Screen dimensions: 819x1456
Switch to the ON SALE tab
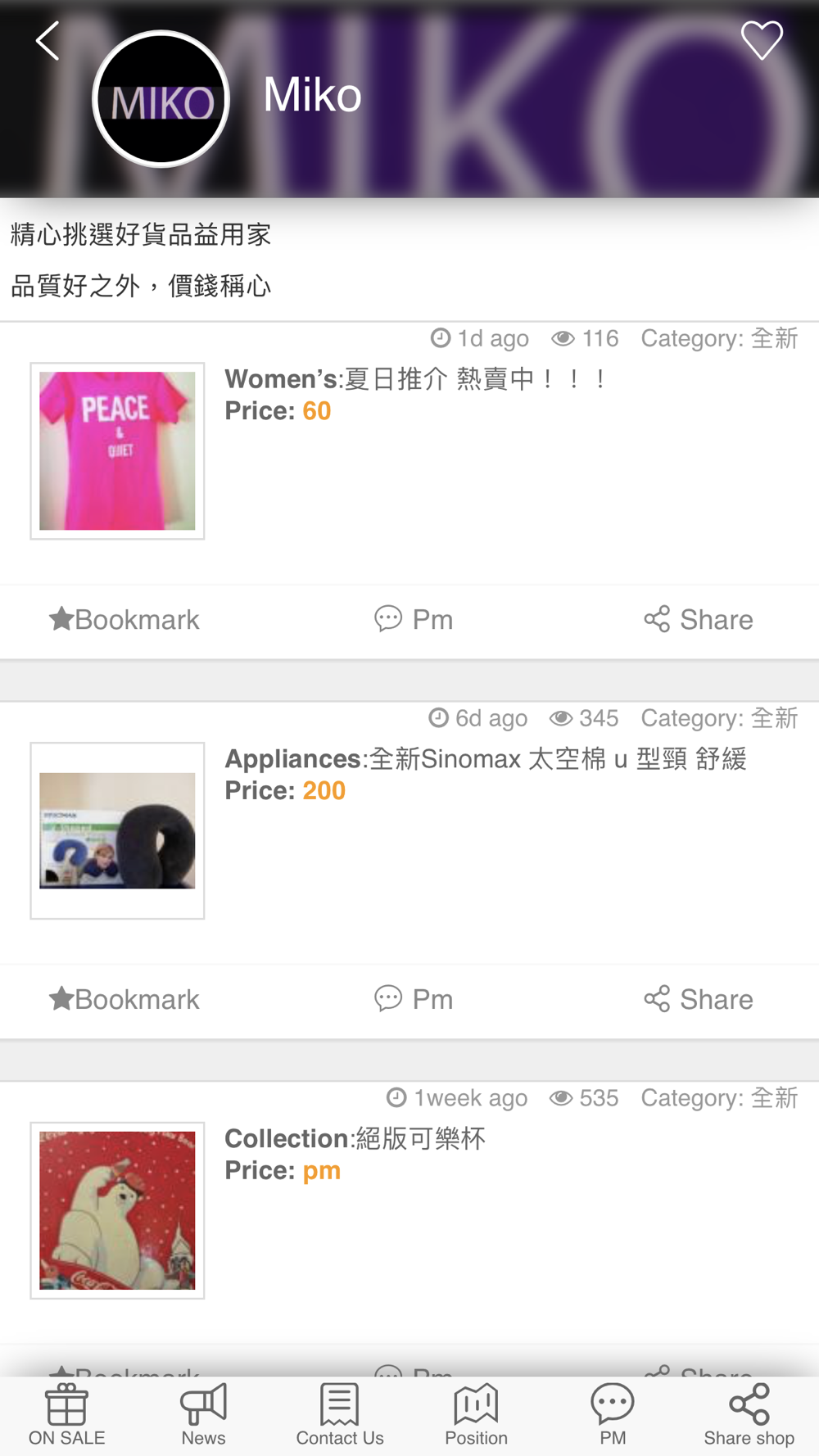point(67,1415)
